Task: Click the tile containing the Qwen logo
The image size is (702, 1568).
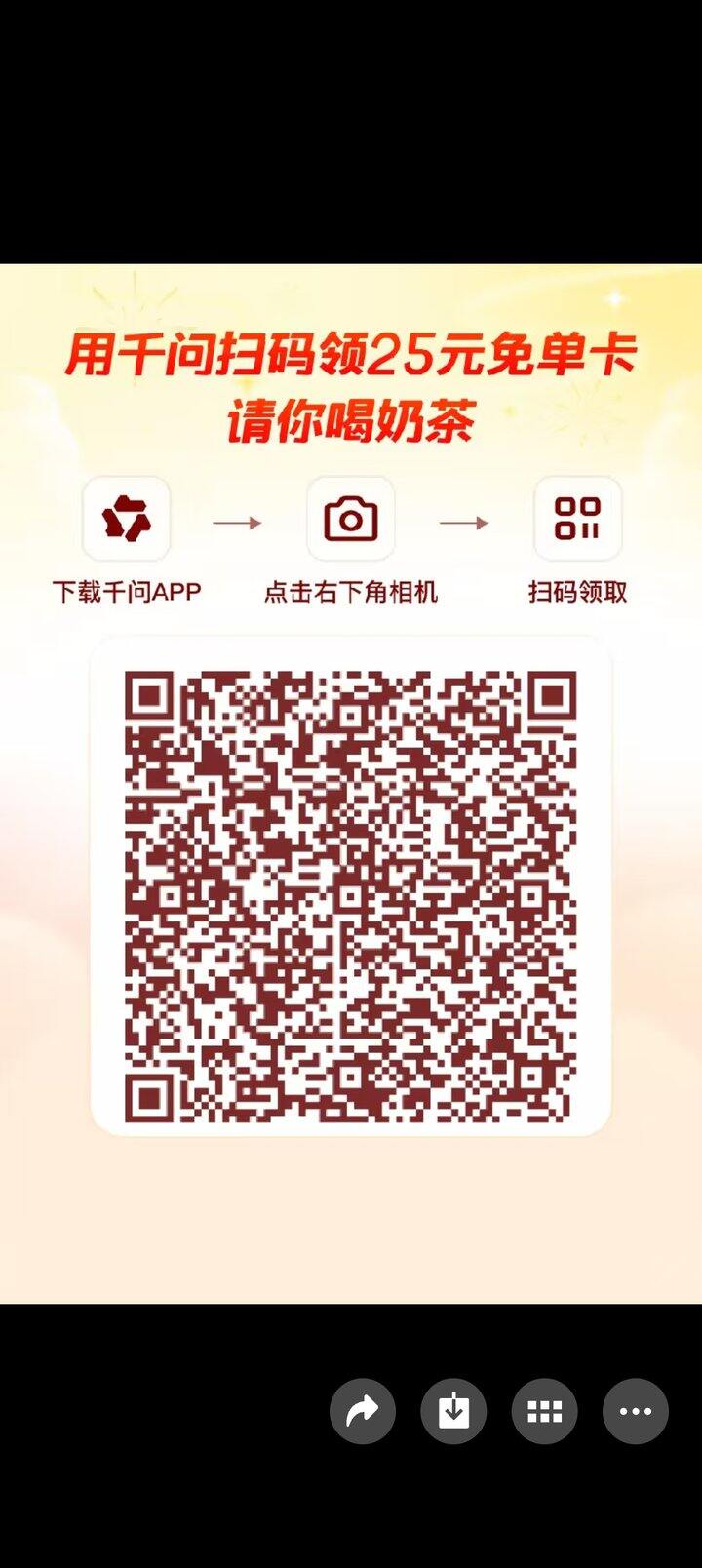Action: click(128, 520)
